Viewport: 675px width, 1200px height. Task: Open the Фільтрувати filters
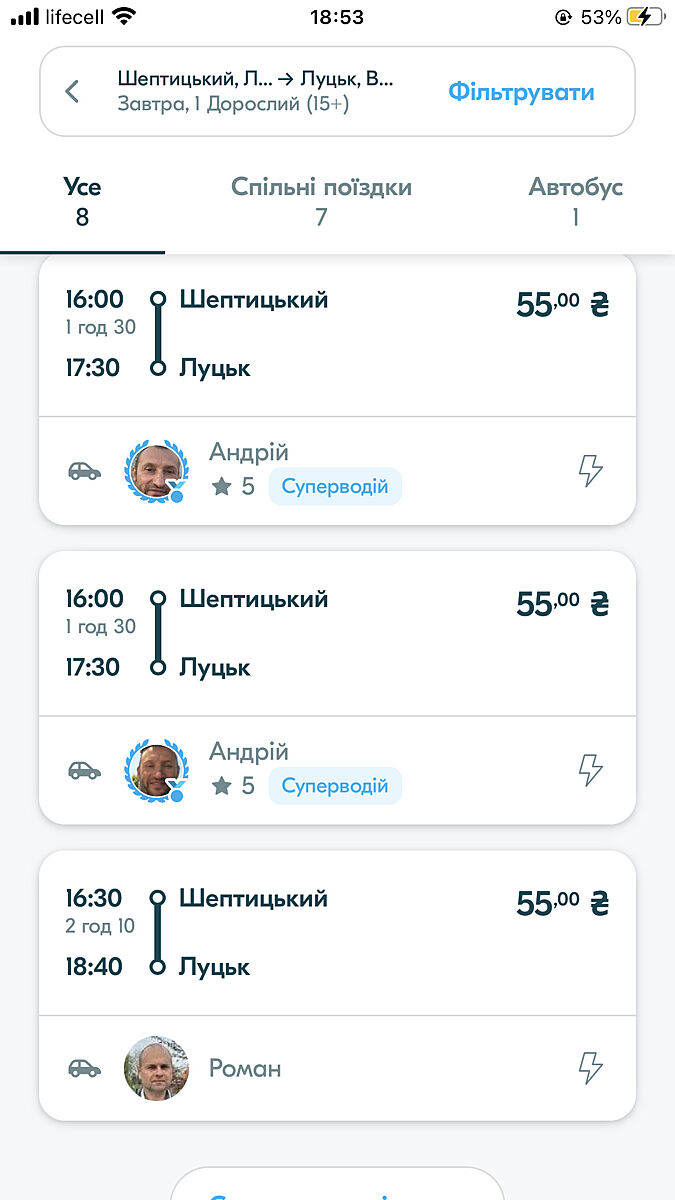521,92
